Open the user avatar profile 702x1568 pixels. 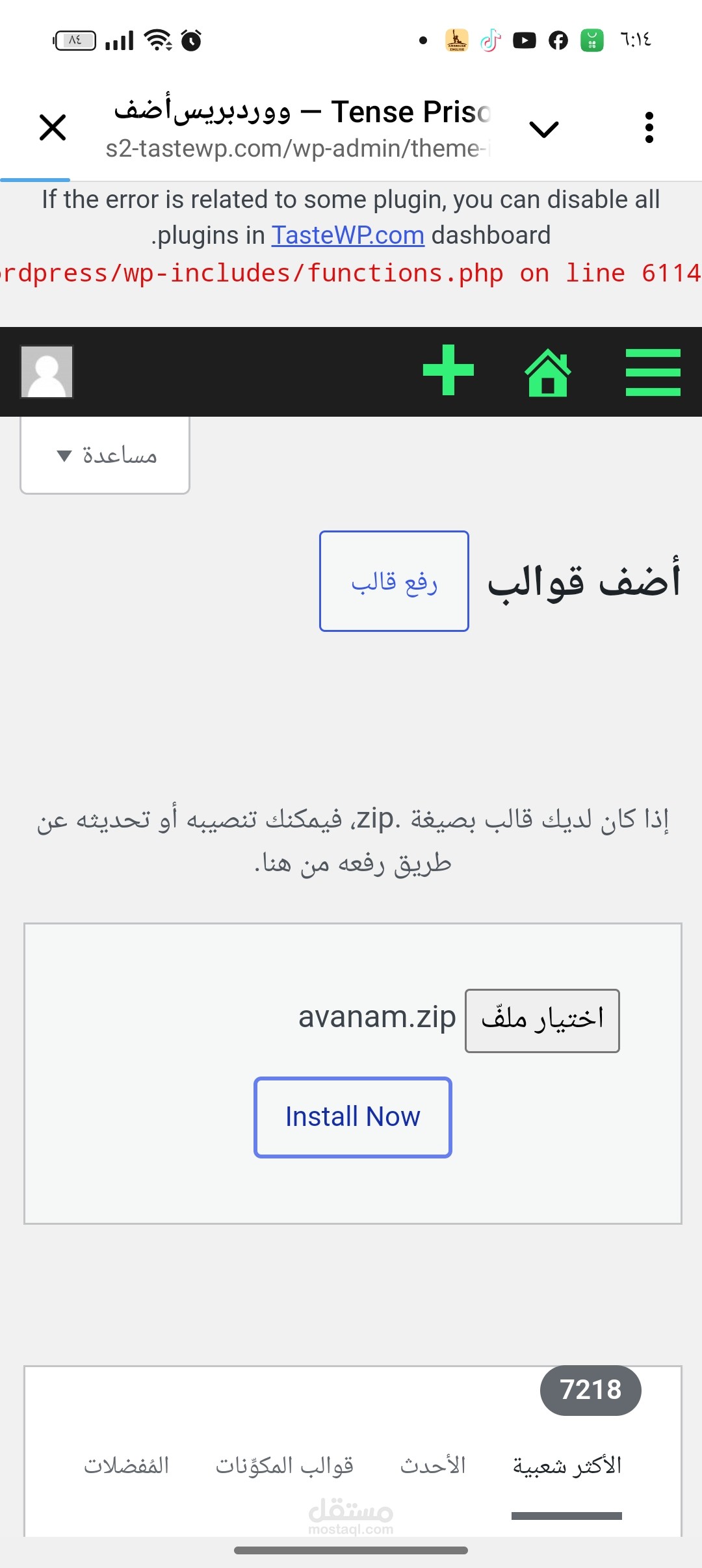point(47,372)
